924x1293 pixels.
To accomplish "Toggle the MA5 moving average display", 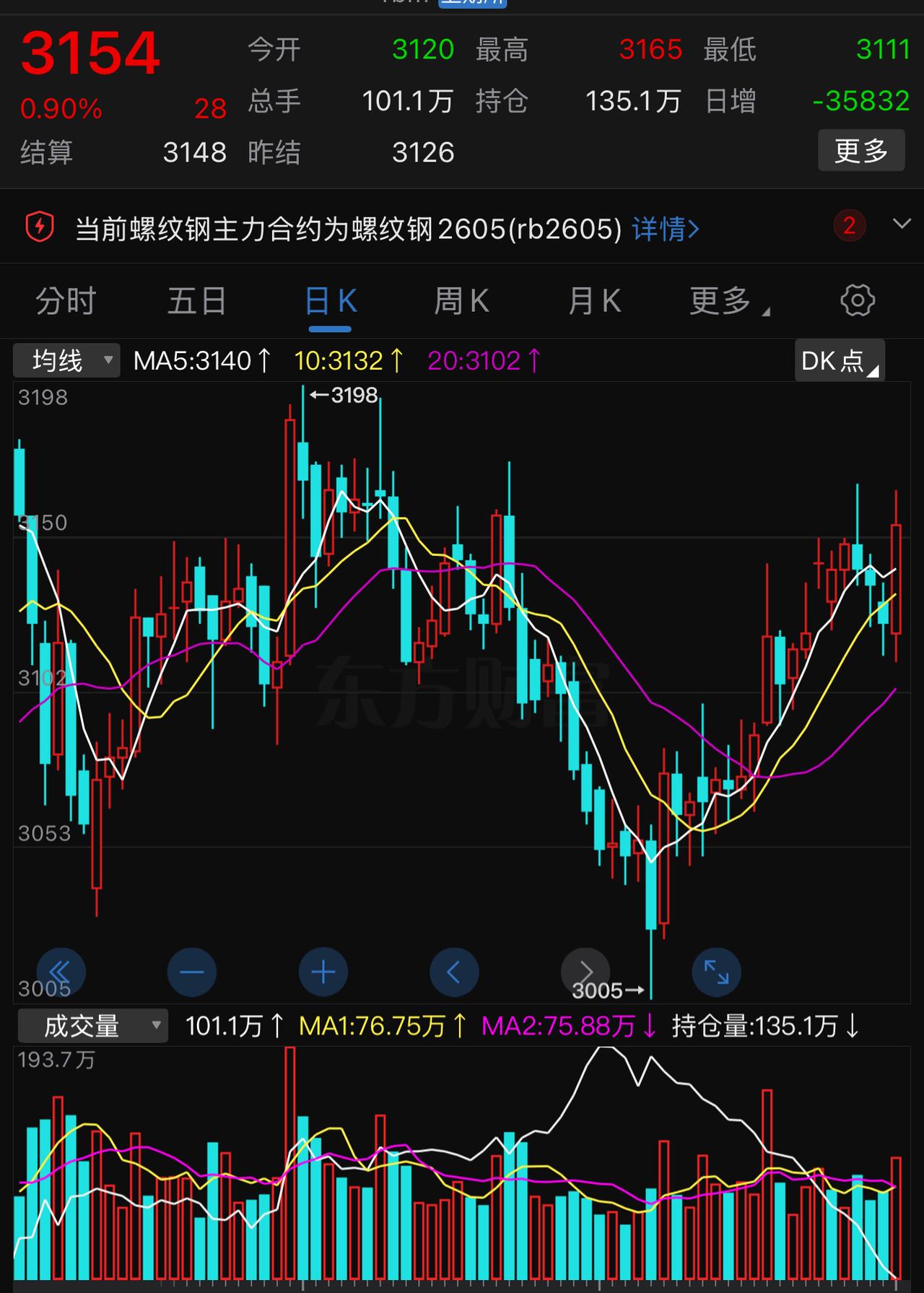I will coord(201,360).
